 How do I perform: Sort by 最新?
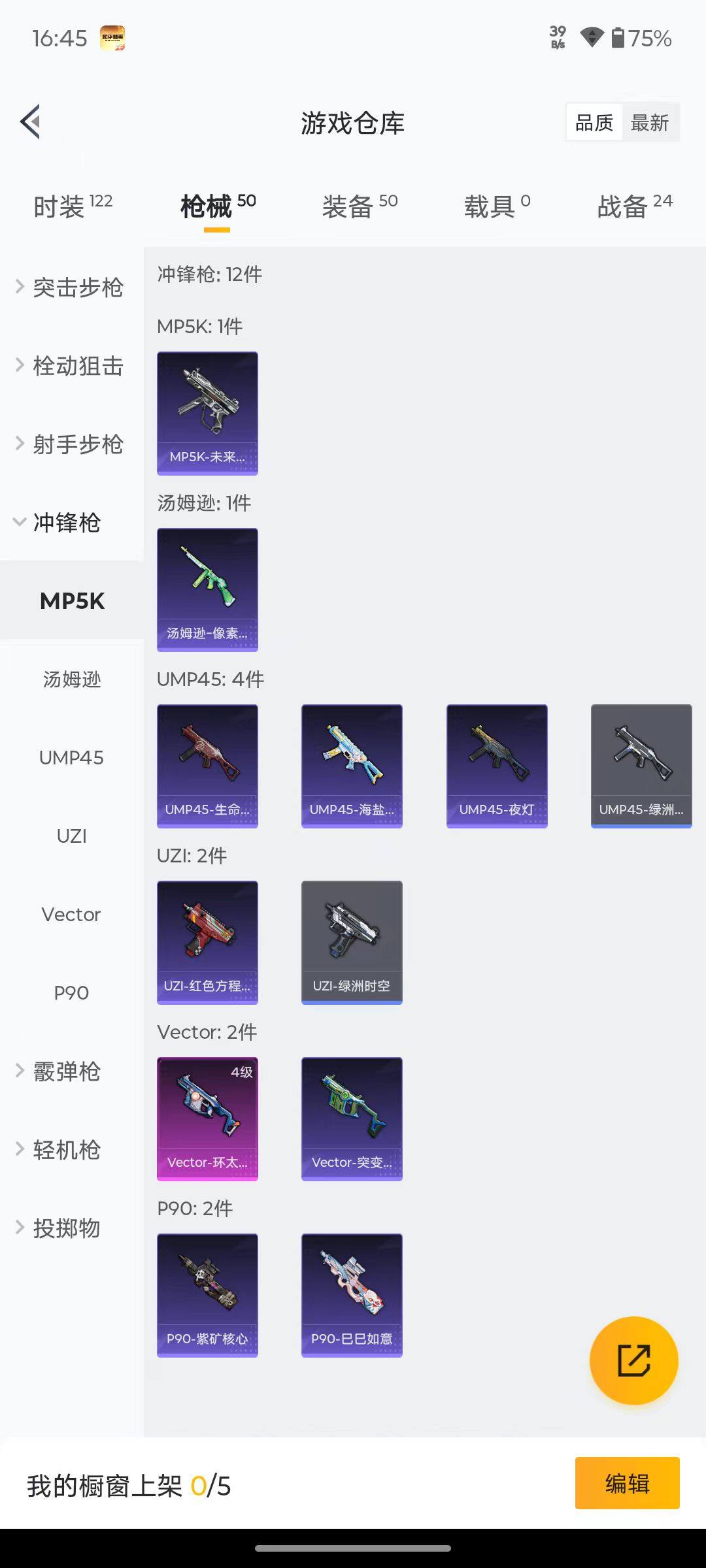[x=649, y=123]
